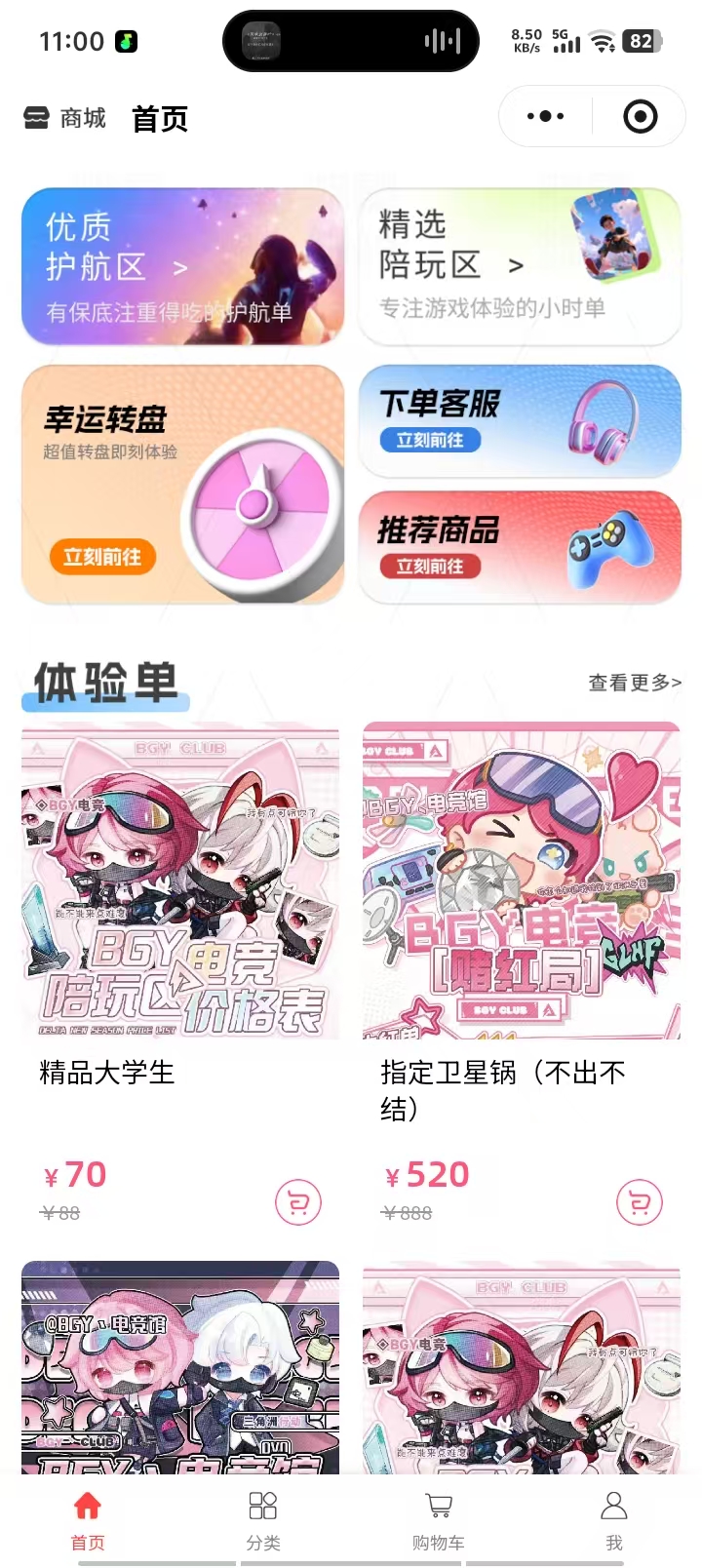702x1568 pixels.
Task: Tap 立刻前往 on 推荐商品 card
Action: (430, 566)
